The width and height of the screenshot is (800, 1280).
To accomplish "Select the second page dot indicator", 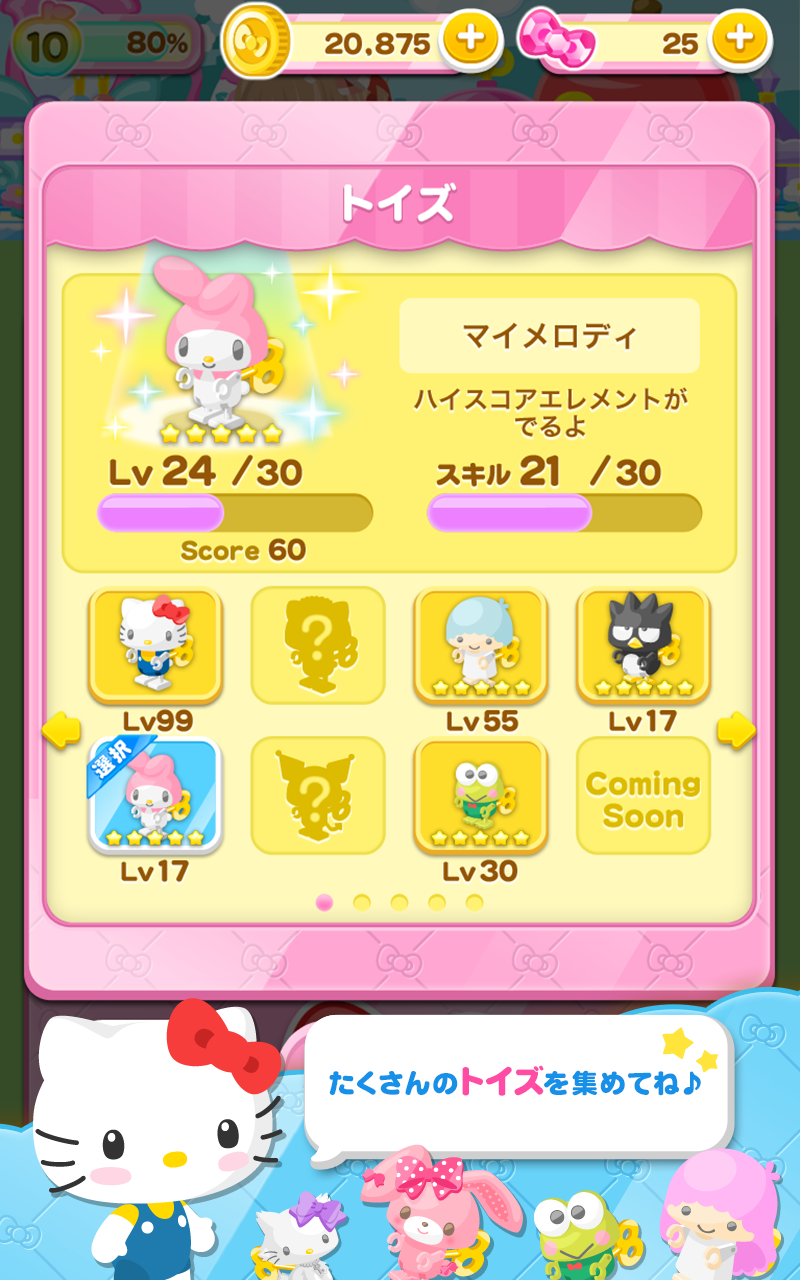I will (363, 900).
